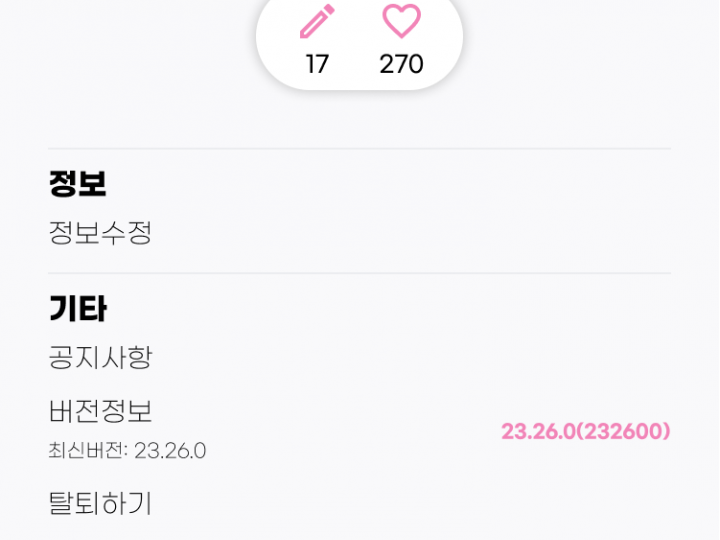
Task: Open the pencil icon showing 17 posts
Action: pyautogui.click(x=317, y=23)
